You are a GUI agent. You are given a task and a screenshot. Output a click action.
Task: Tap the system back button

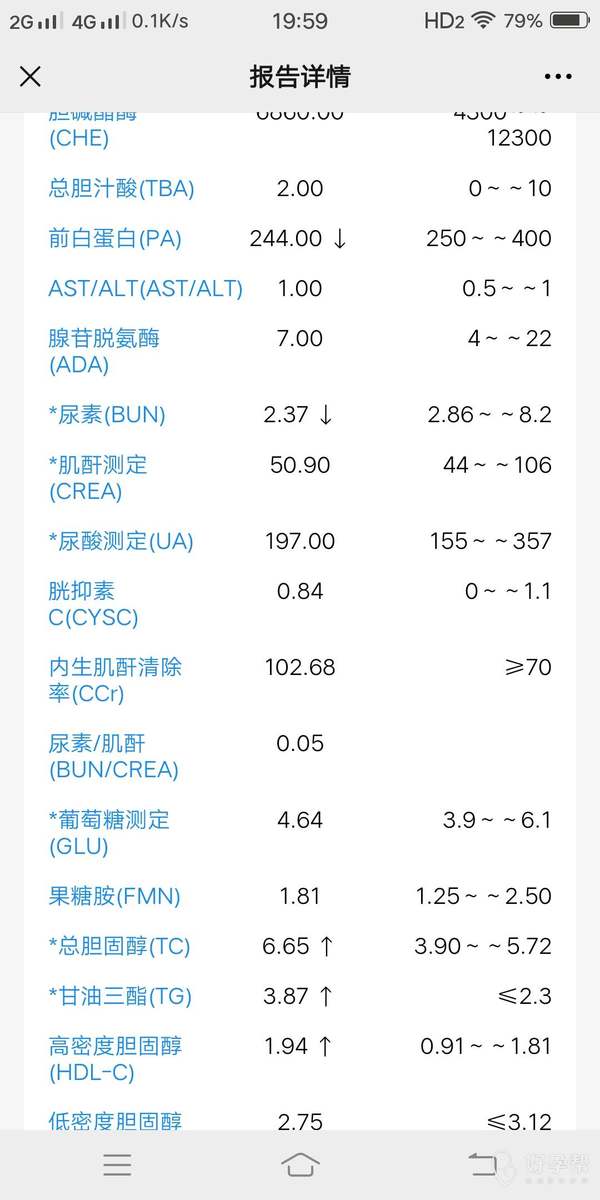[x=484, y=1164]
